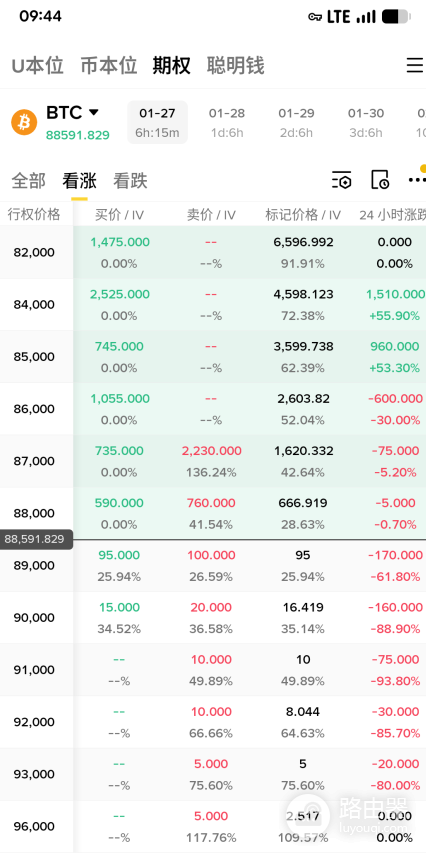Open the 聪明钱 tab
Image resolution: width=426 pixels, height=856 pixels.
235,66
